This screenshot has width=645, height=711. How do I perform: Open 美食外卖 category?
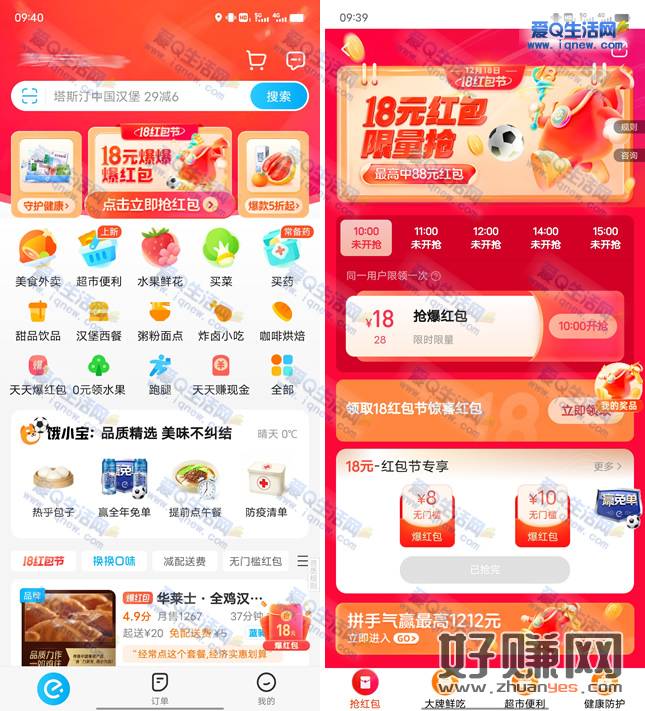tap(38, 257)
